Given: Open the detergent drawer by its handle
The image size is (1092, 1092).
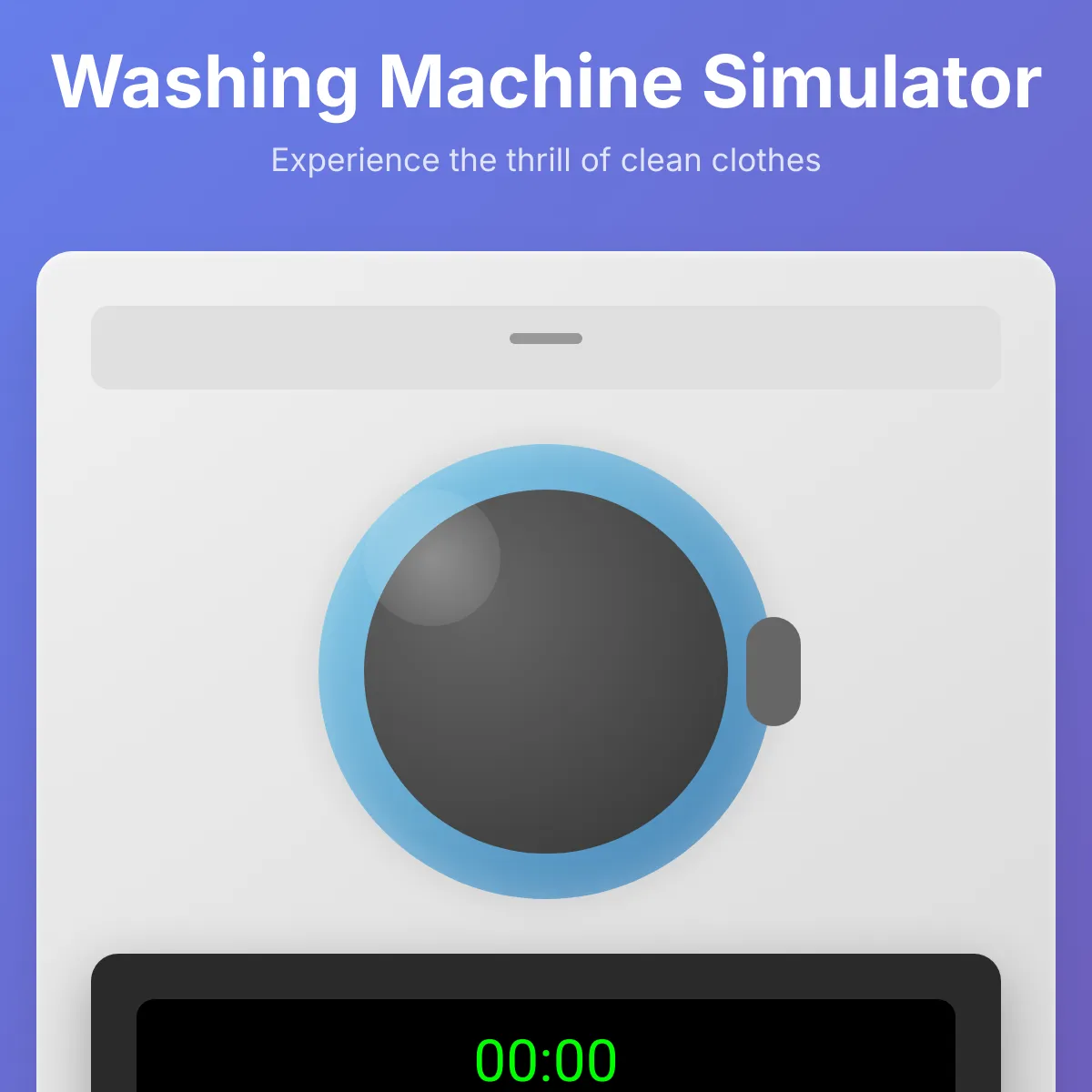Looking at the screenshot, I should [x=546, y=339].
